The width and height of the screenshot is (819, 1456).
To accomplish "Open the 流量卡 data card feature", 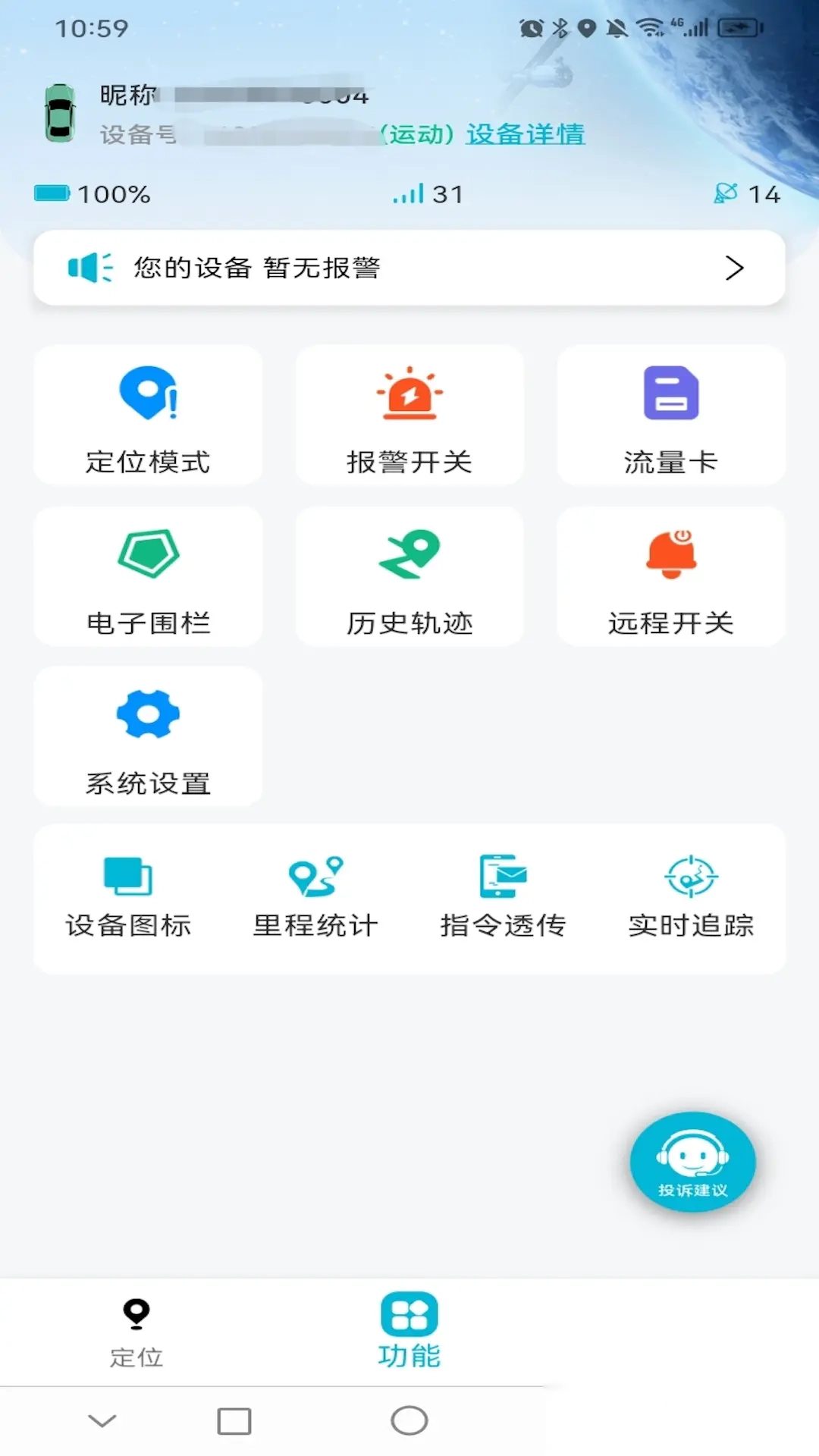I will [x=670, y=416].
